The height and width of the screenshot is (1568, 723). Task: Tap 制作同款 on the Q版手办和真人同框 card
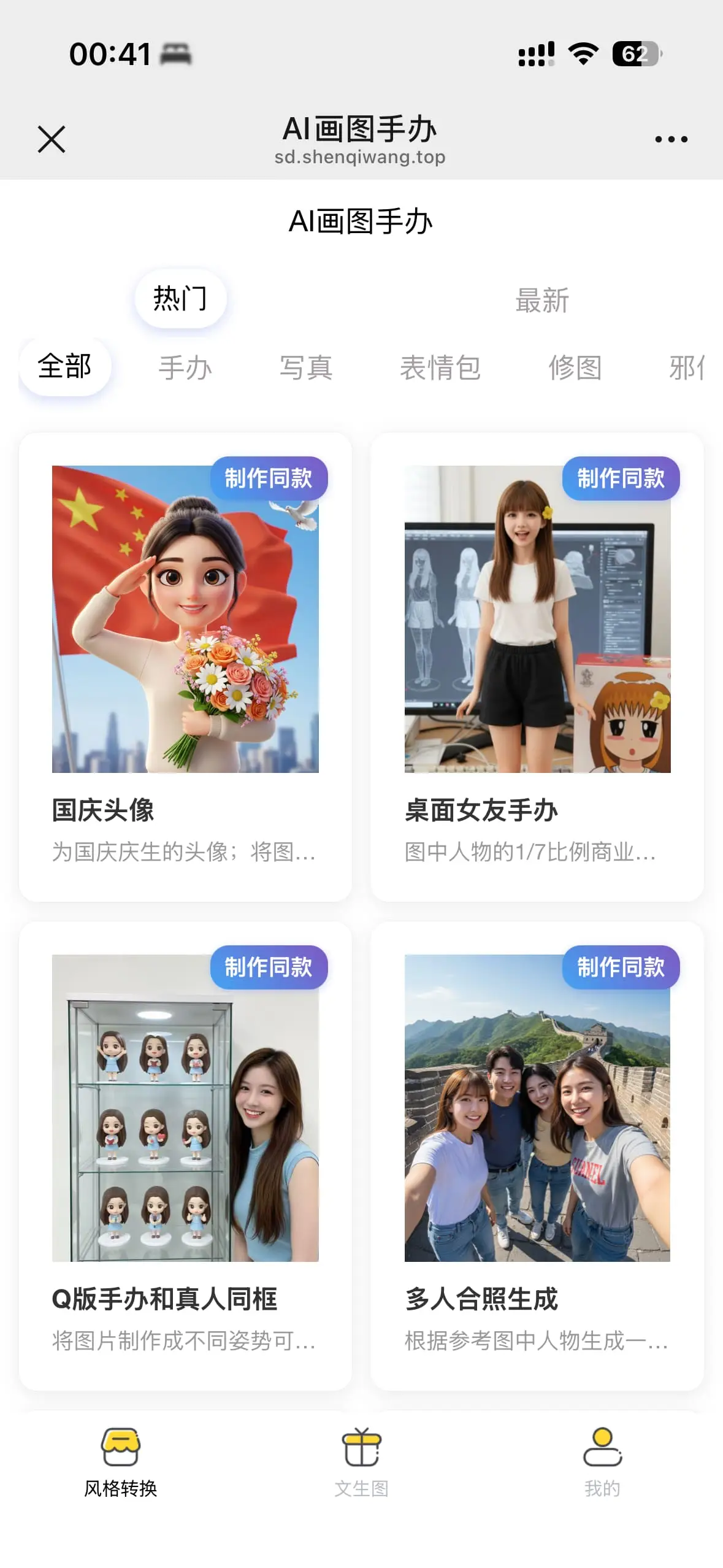(269, 967)
